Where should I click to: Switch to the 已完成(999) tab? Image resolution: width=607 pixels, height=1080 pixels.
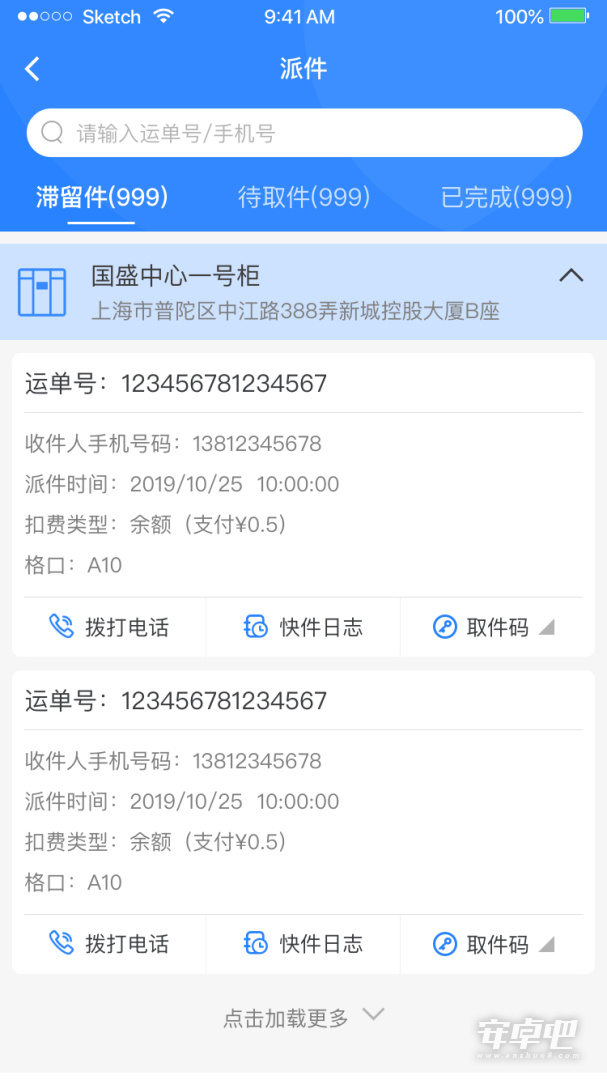[x=506, y=198]
